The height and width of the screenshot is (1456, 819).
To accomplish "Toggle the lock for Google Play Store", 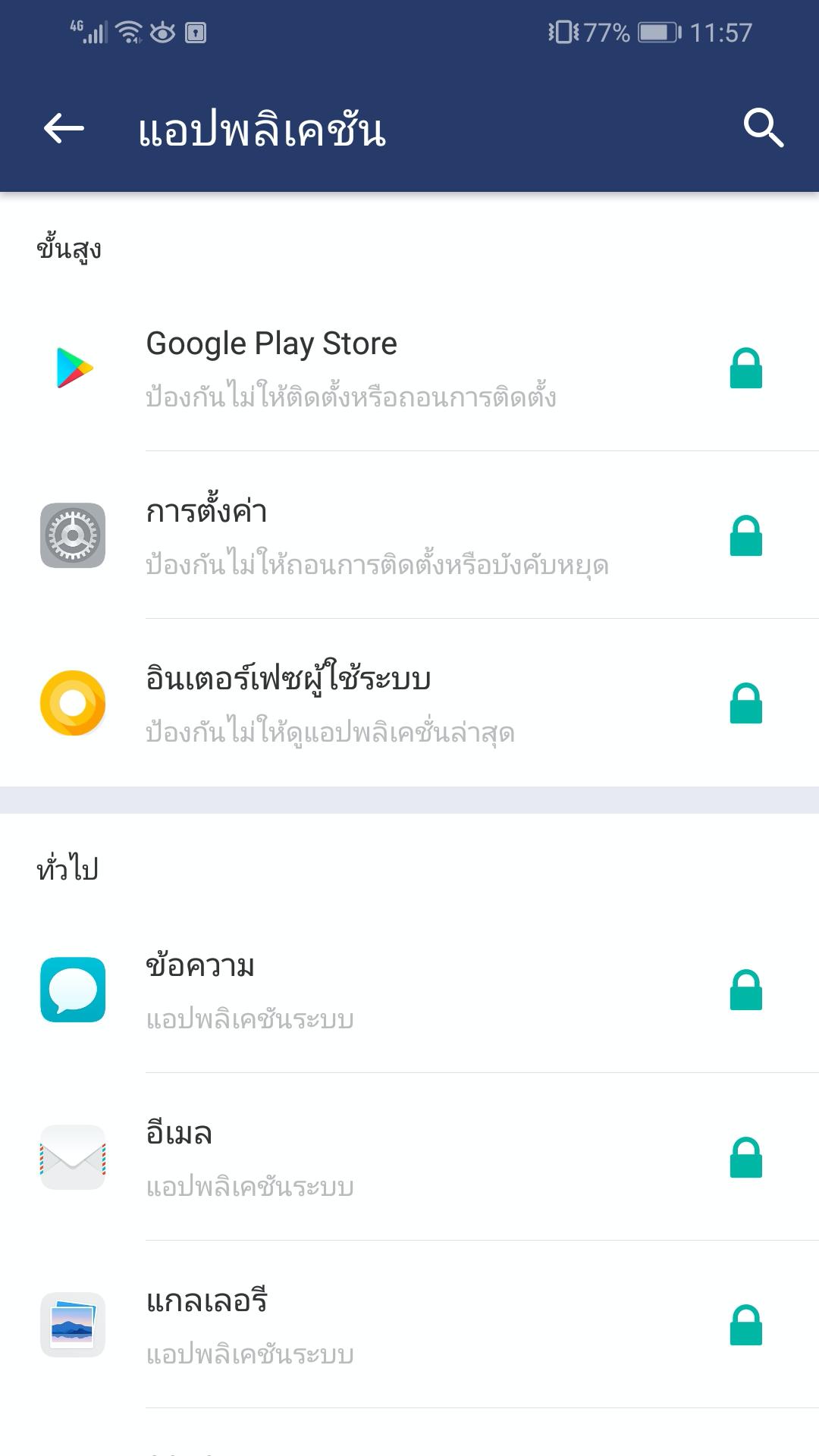I will click(746, 369).
